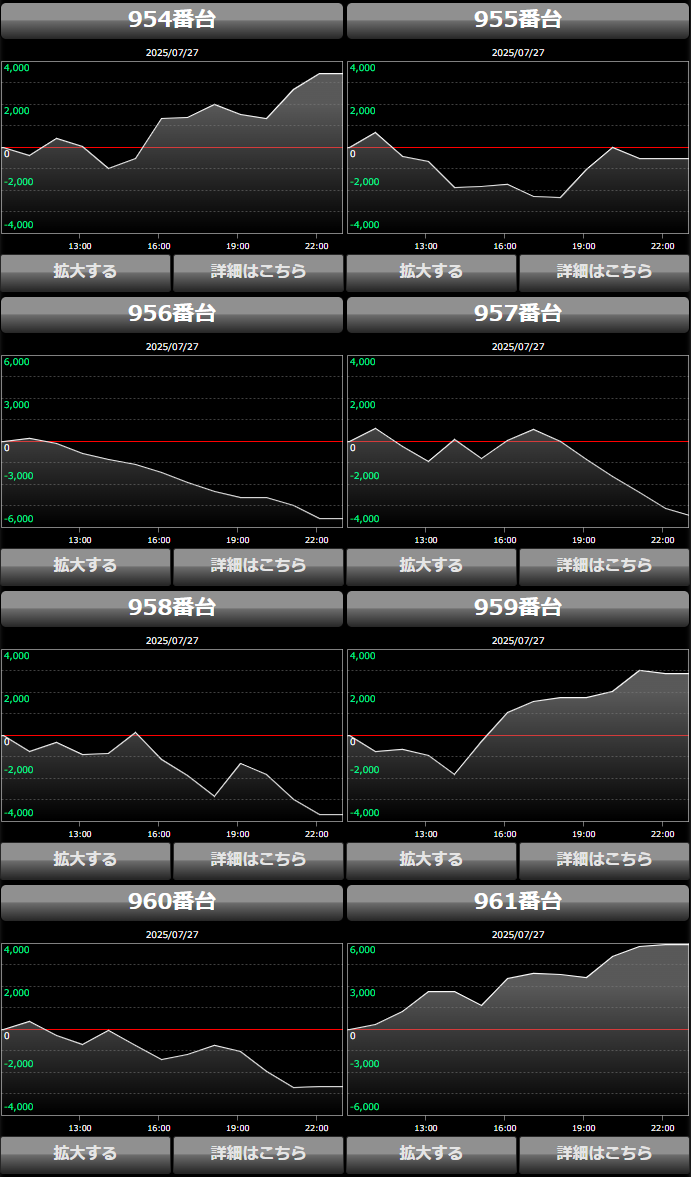Tap 拡大する under 955番台 graph
The width and height of the screenshot is (691, 1177).
pos(431,271)
